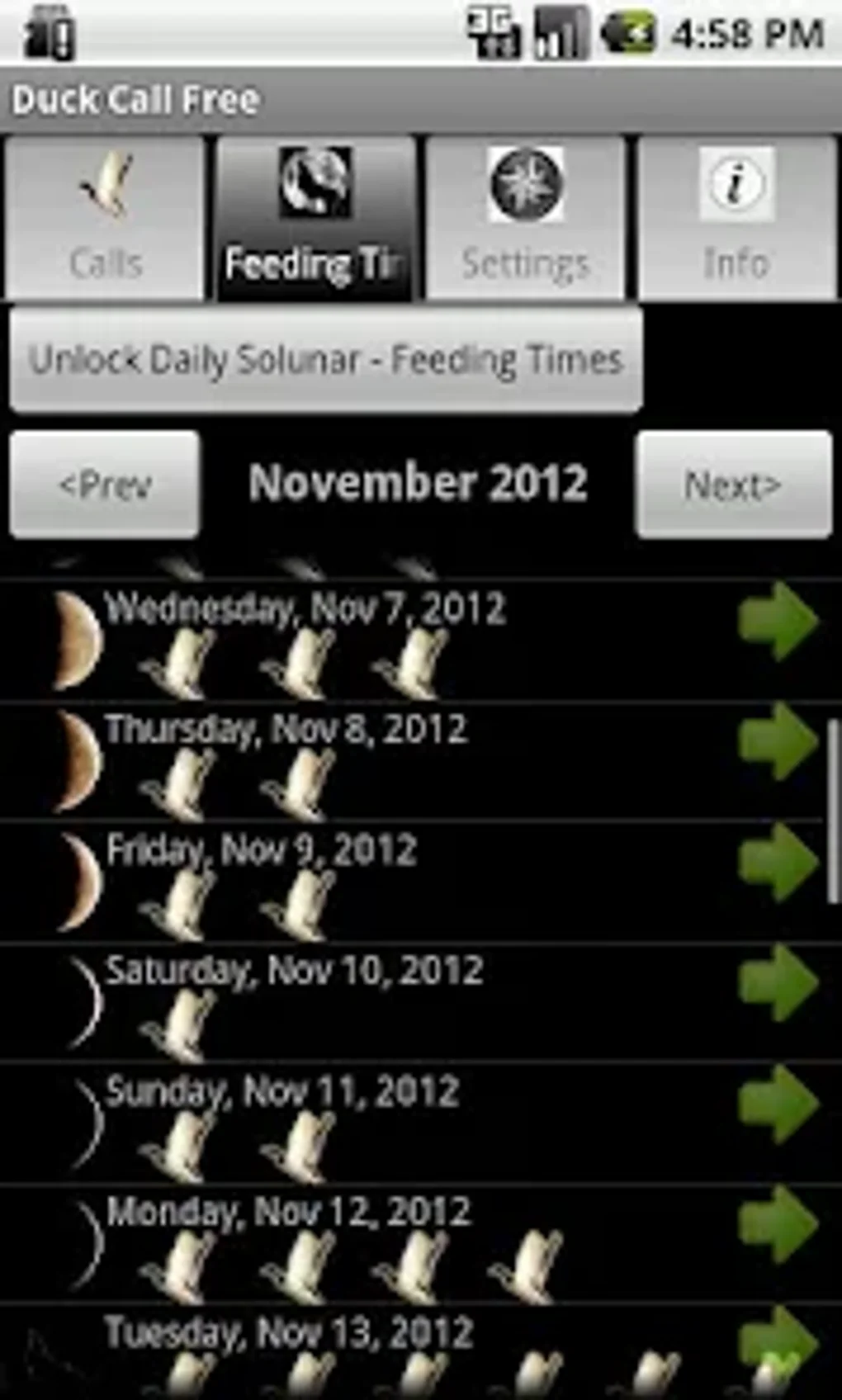Select the Feeding Times tab

[315, 218]
